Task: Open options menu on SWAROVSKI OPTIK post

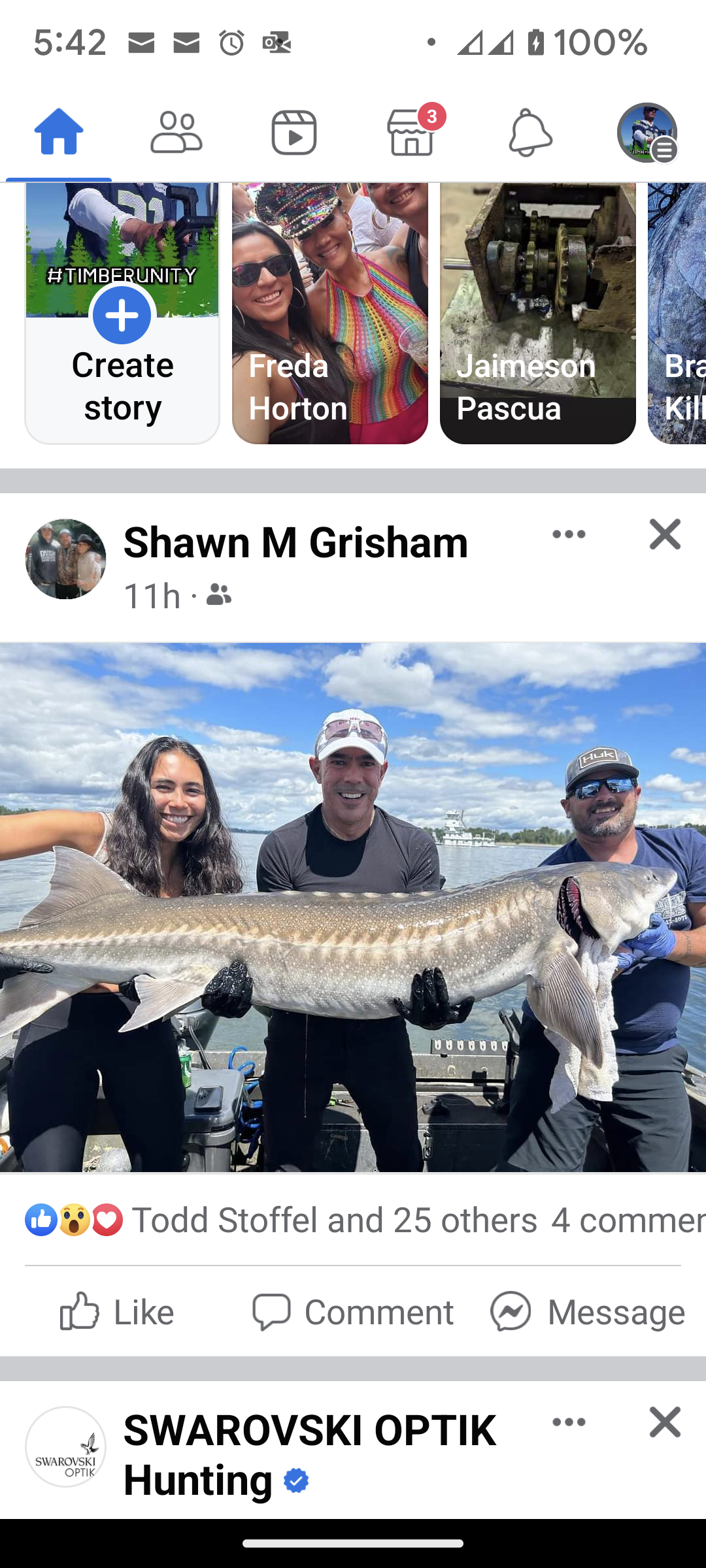Action: click(569, 1422)
